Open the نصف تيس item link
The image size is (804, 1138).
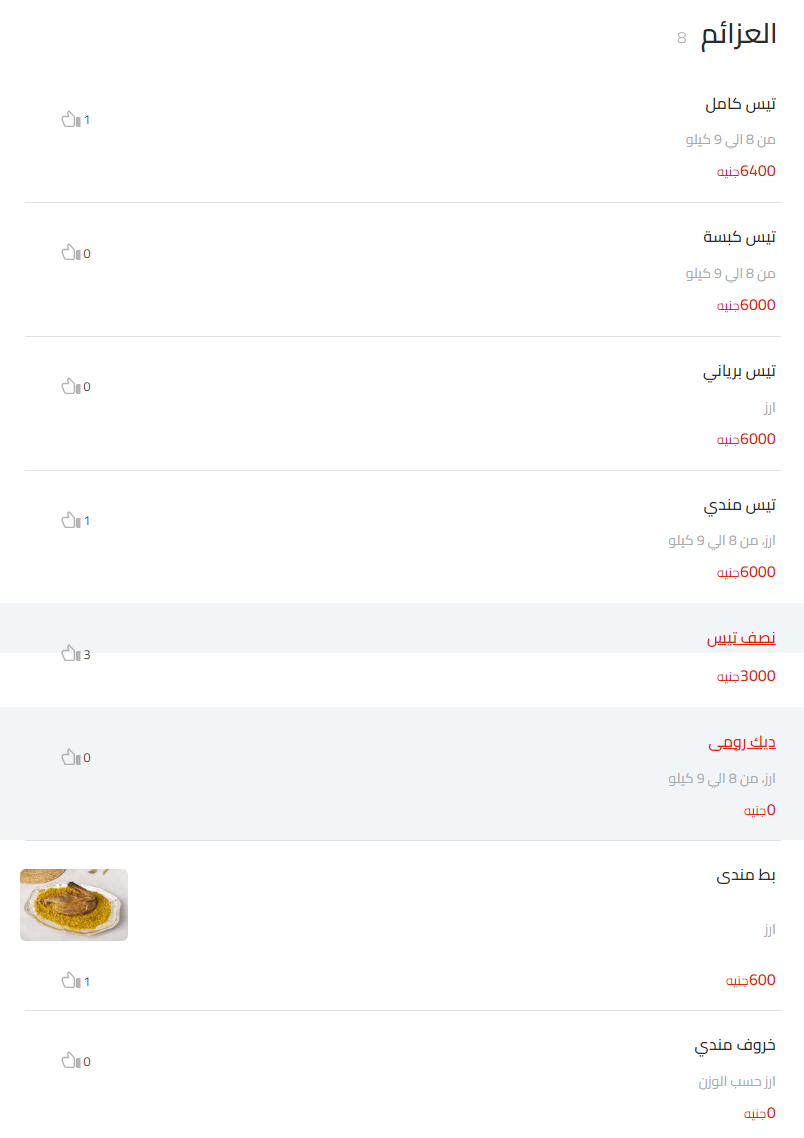point(740,637)
